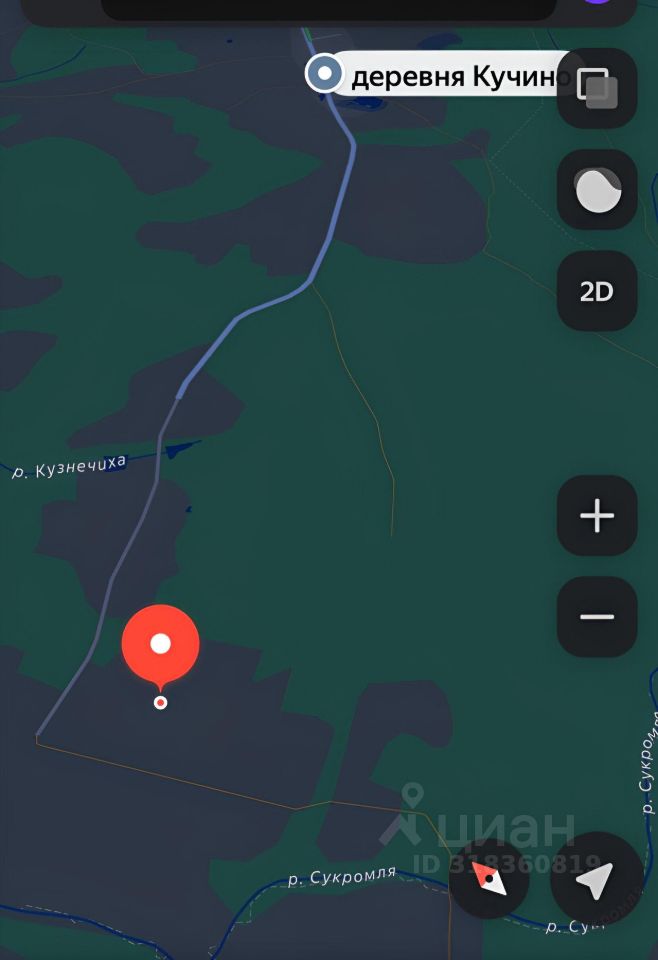Zoom in with the plus button
The image size is (658, 960).
(x=597, y=516)
